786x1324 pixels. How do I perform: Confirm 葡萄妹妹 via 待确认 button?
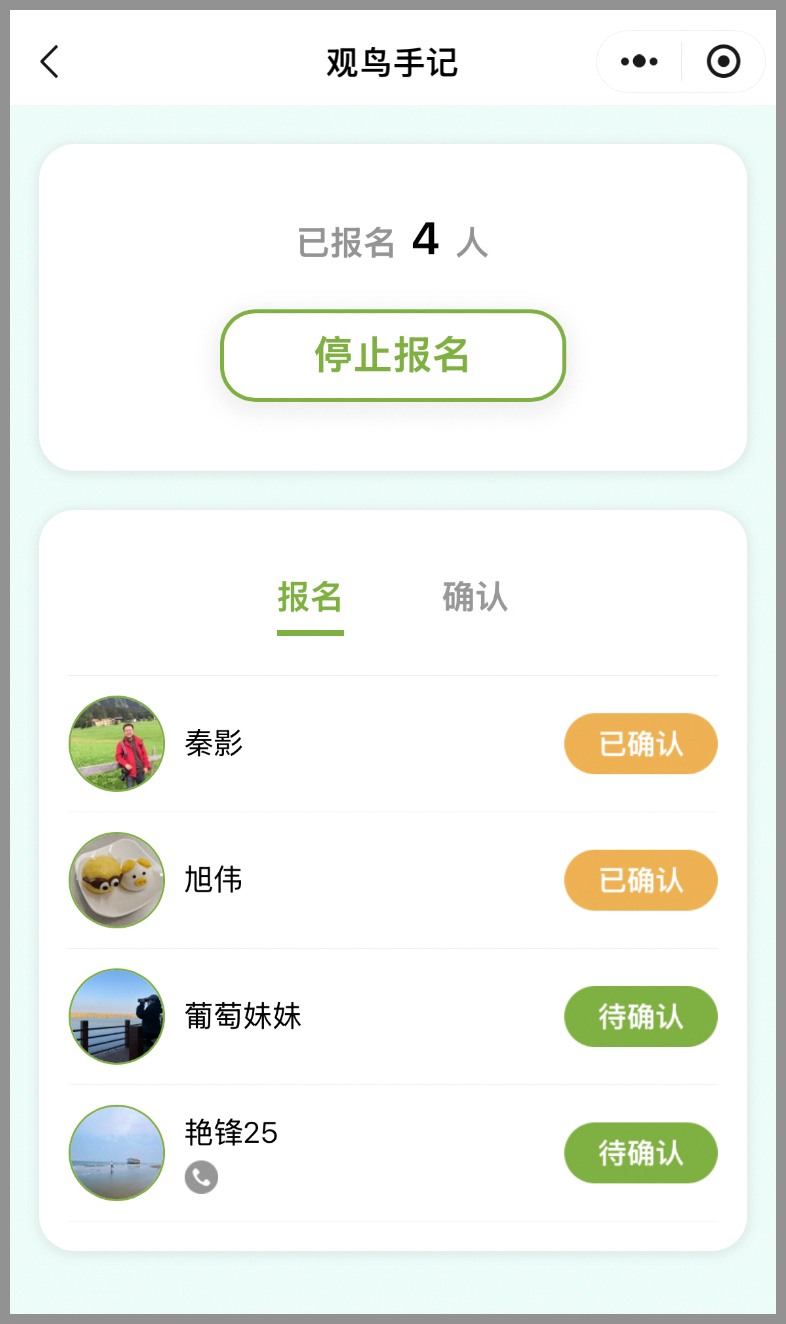[641, 1016]
